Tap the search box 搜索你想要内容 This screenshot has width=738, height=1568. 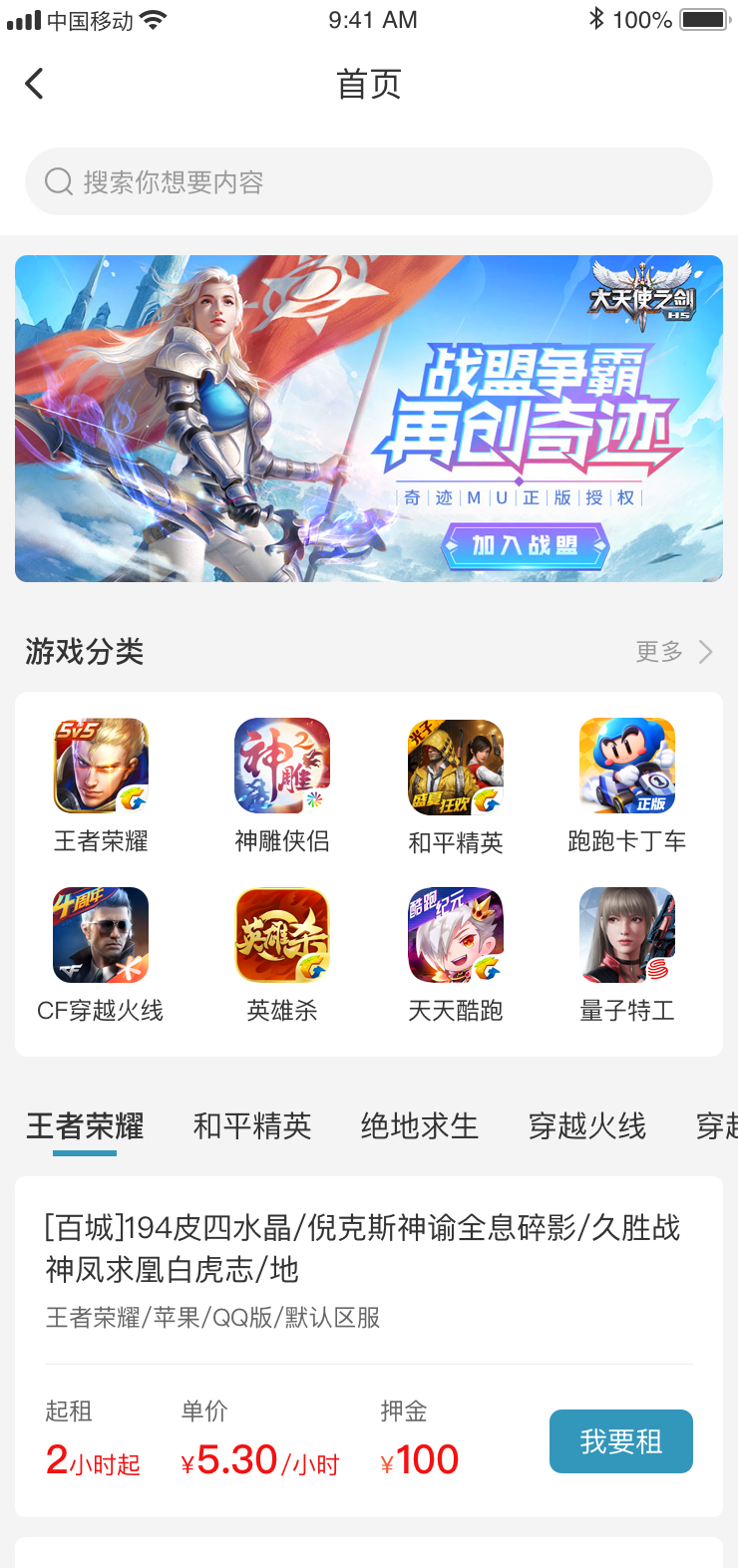[369, 181]
